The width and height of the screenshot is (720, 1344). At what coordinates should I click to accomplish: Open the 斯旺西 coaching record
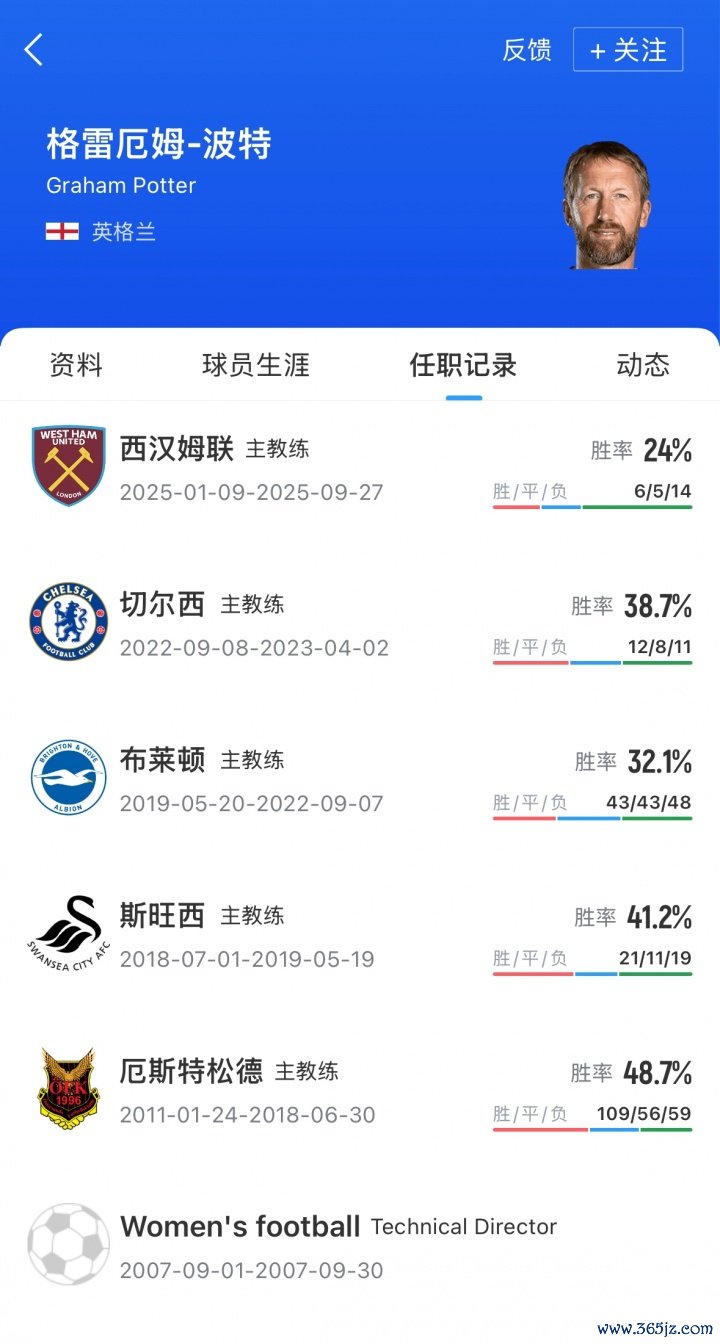tap(360, 936)
